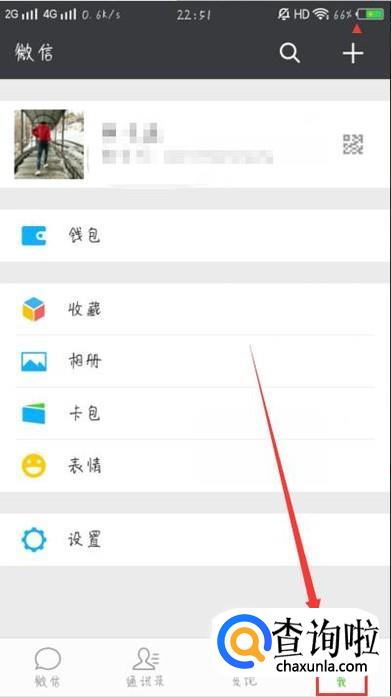This screenshot has width=391, height=697.
Task: Open the 表情 stickers row
Action: point(196,465)
